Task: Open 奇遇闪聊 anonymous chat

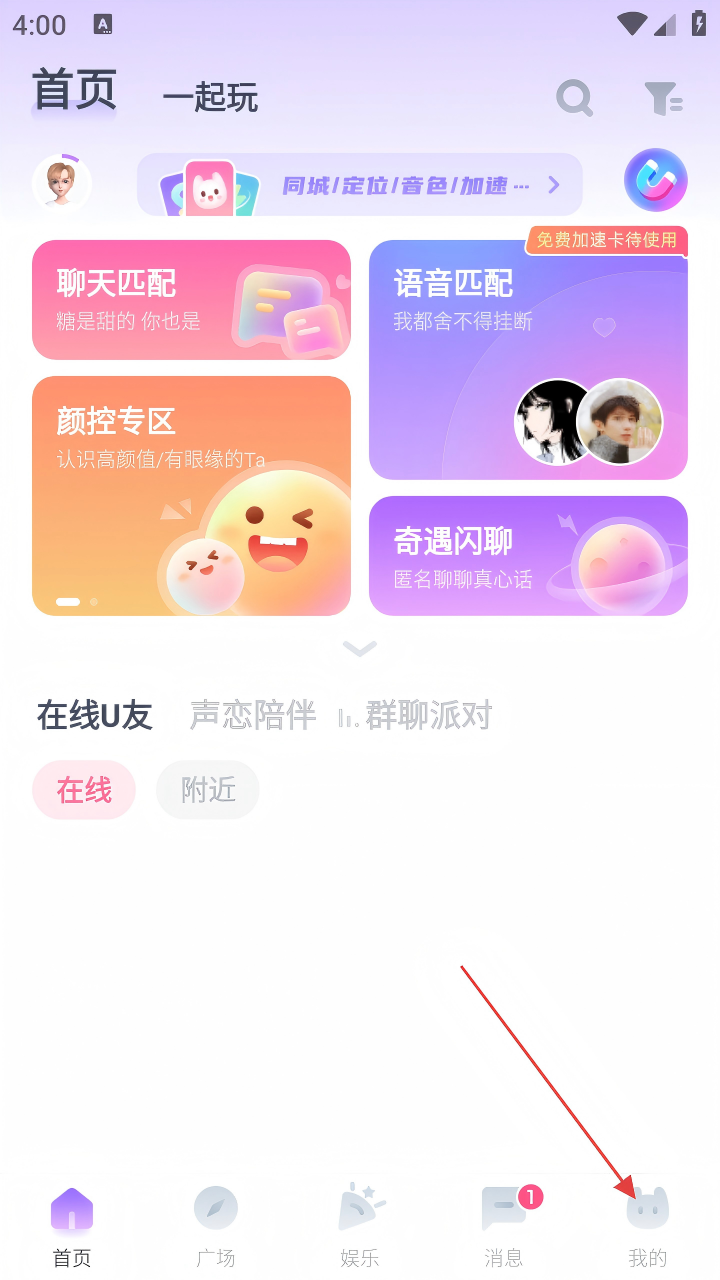Action: coord(528,555)
